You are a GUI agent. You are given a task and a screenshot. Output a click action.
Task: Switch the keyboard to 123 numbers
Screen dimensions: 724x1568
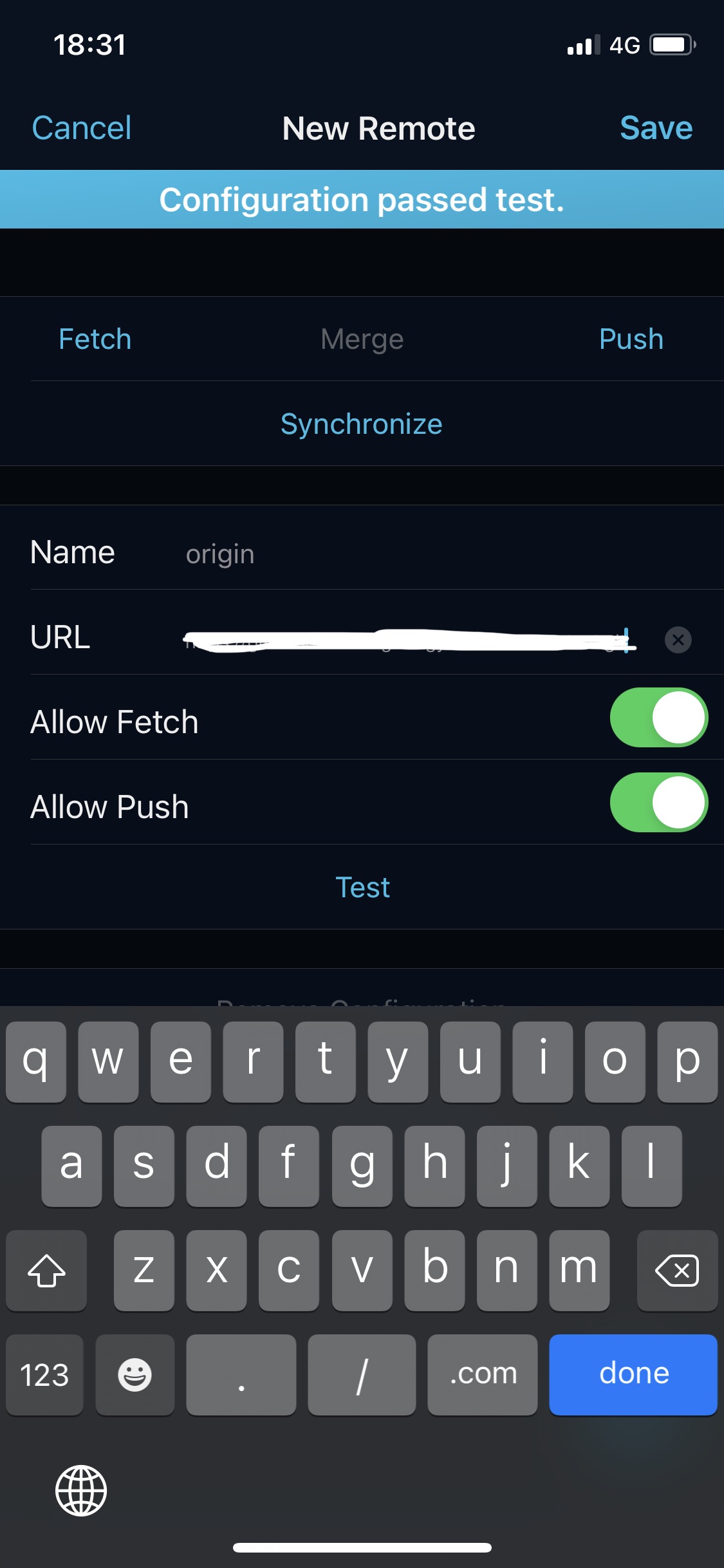point(44,1374)
